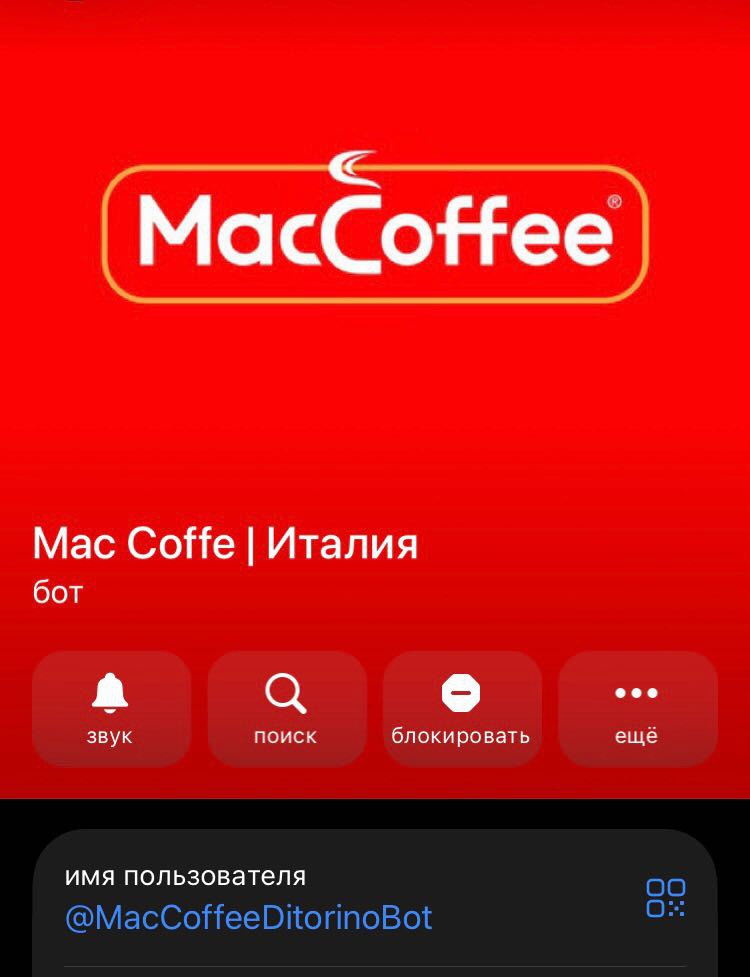Open more options under ещё
The image size is (750, 977).
[637, 708]
